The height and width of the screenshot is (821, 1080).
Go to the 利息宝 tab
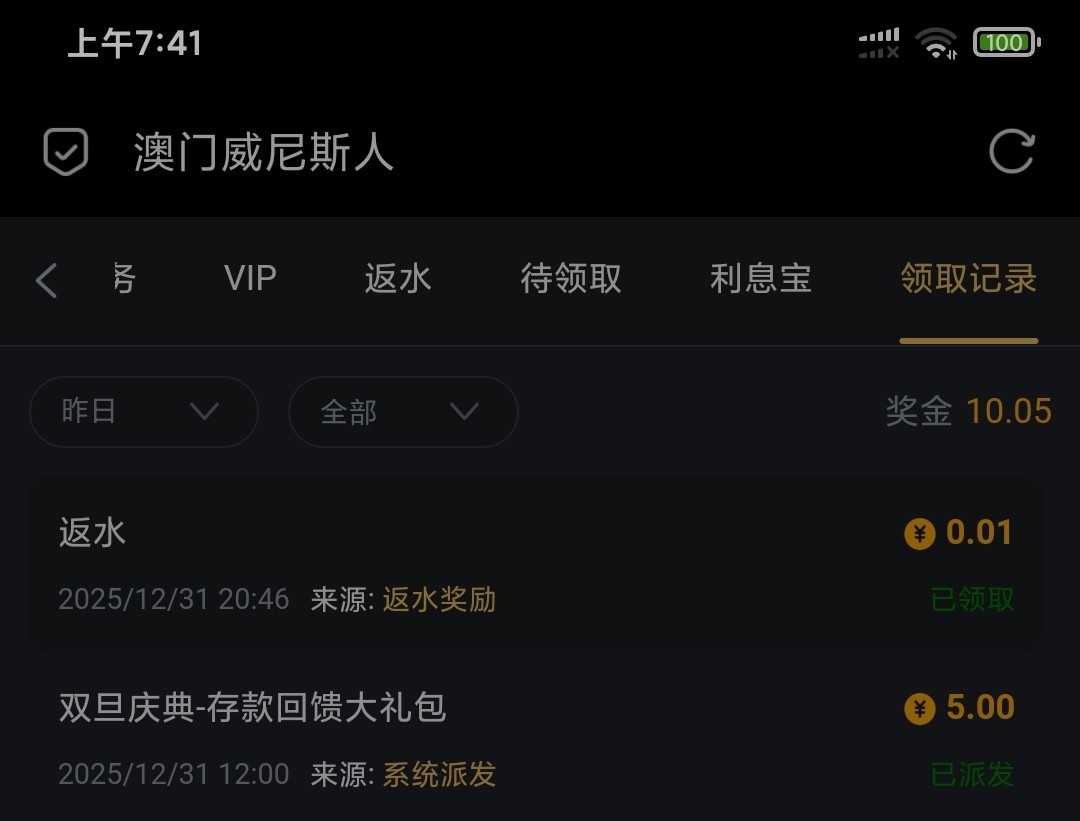(760, 278)
